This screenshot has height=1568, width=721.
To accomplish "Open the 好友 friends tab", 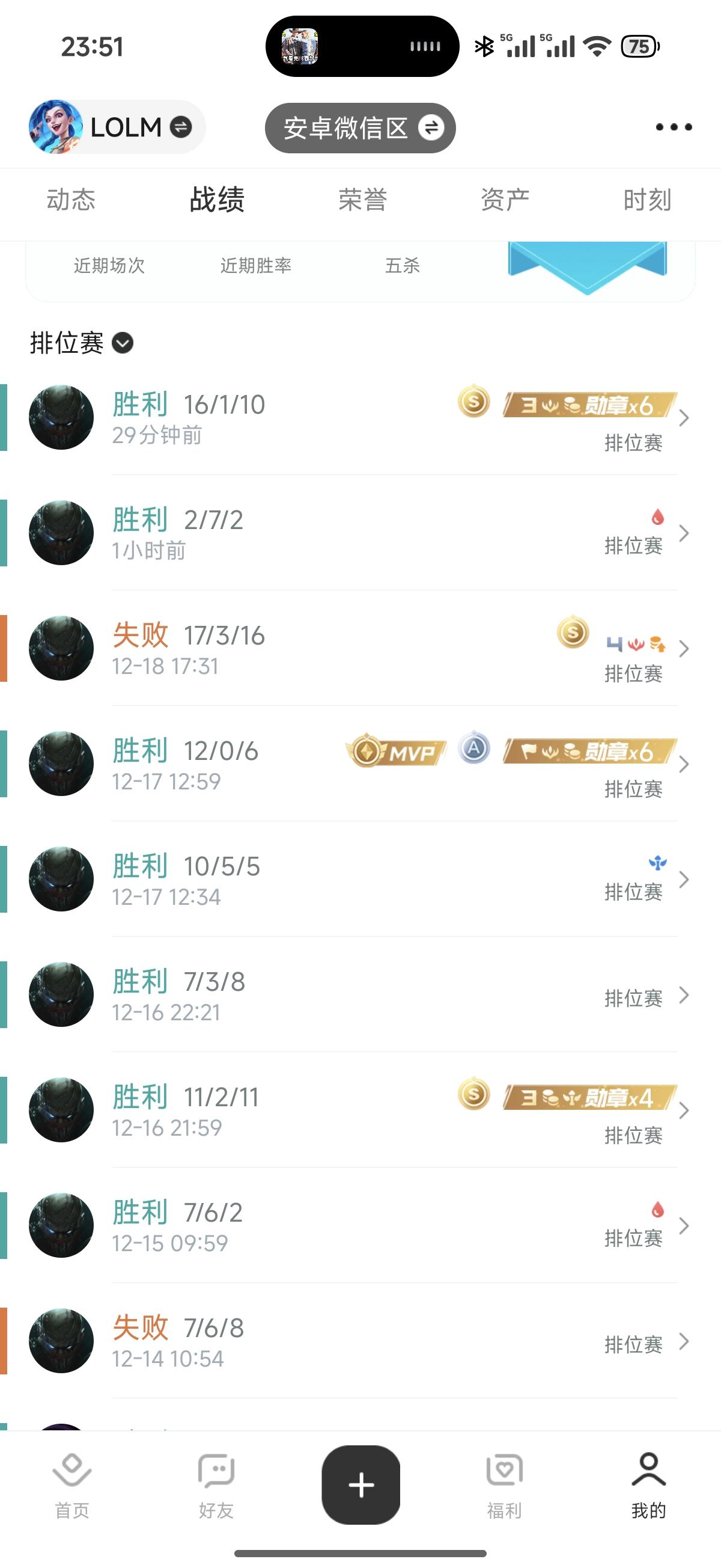I will pos(216,1485).
